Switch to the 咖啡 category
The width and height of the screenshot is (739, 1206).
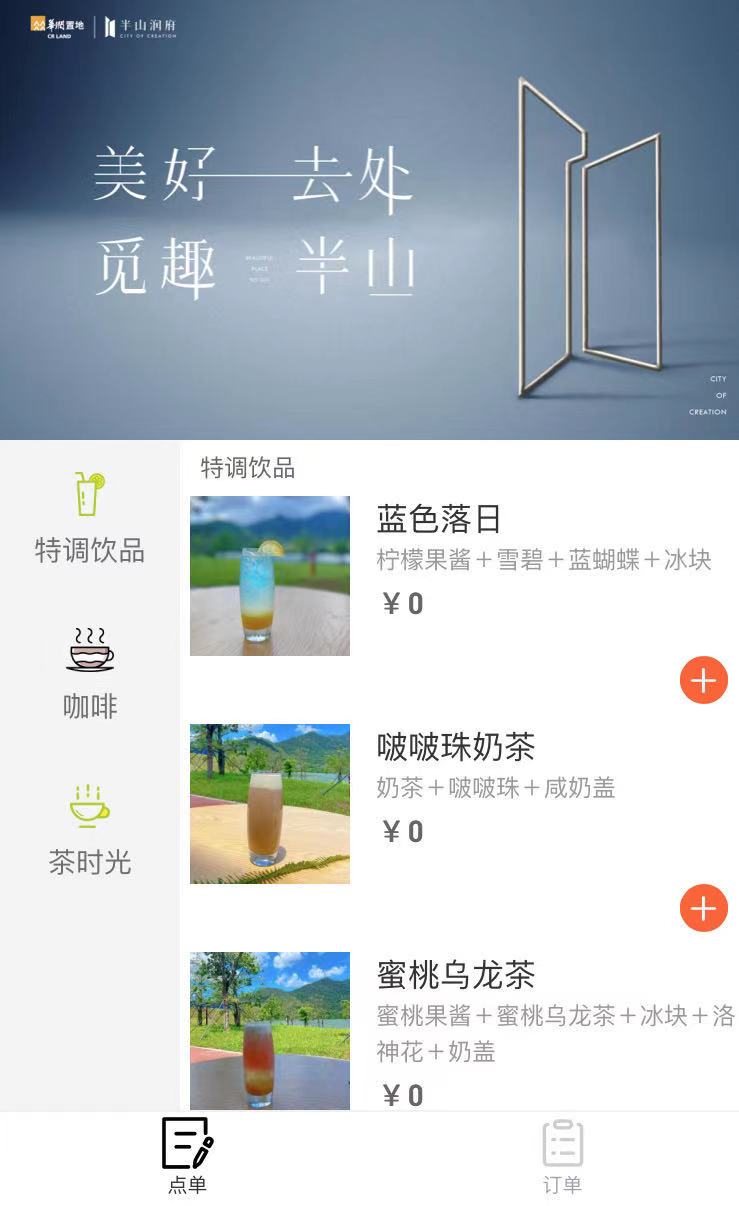coord(90,674)
